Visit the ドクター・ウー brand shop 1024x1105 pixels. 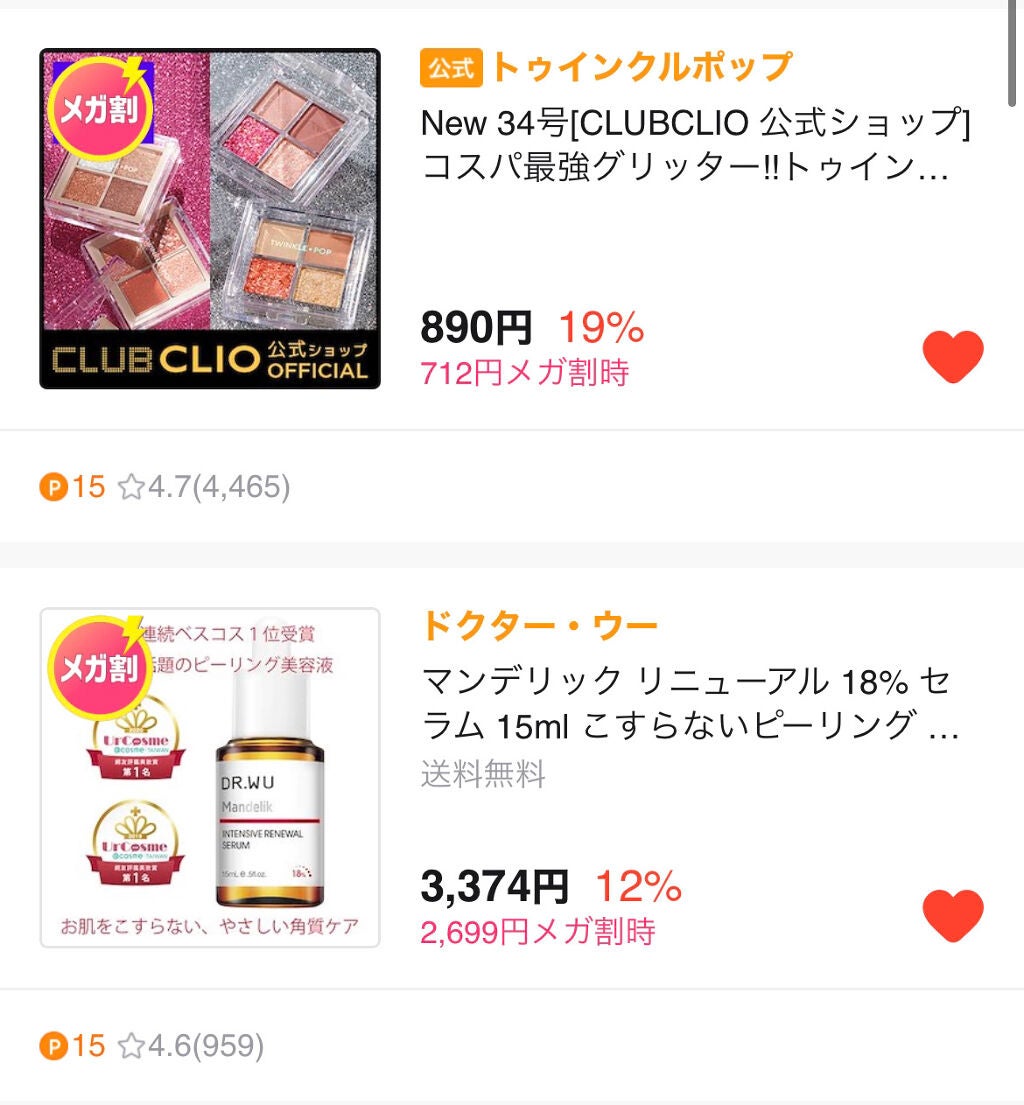pos(539,626)
